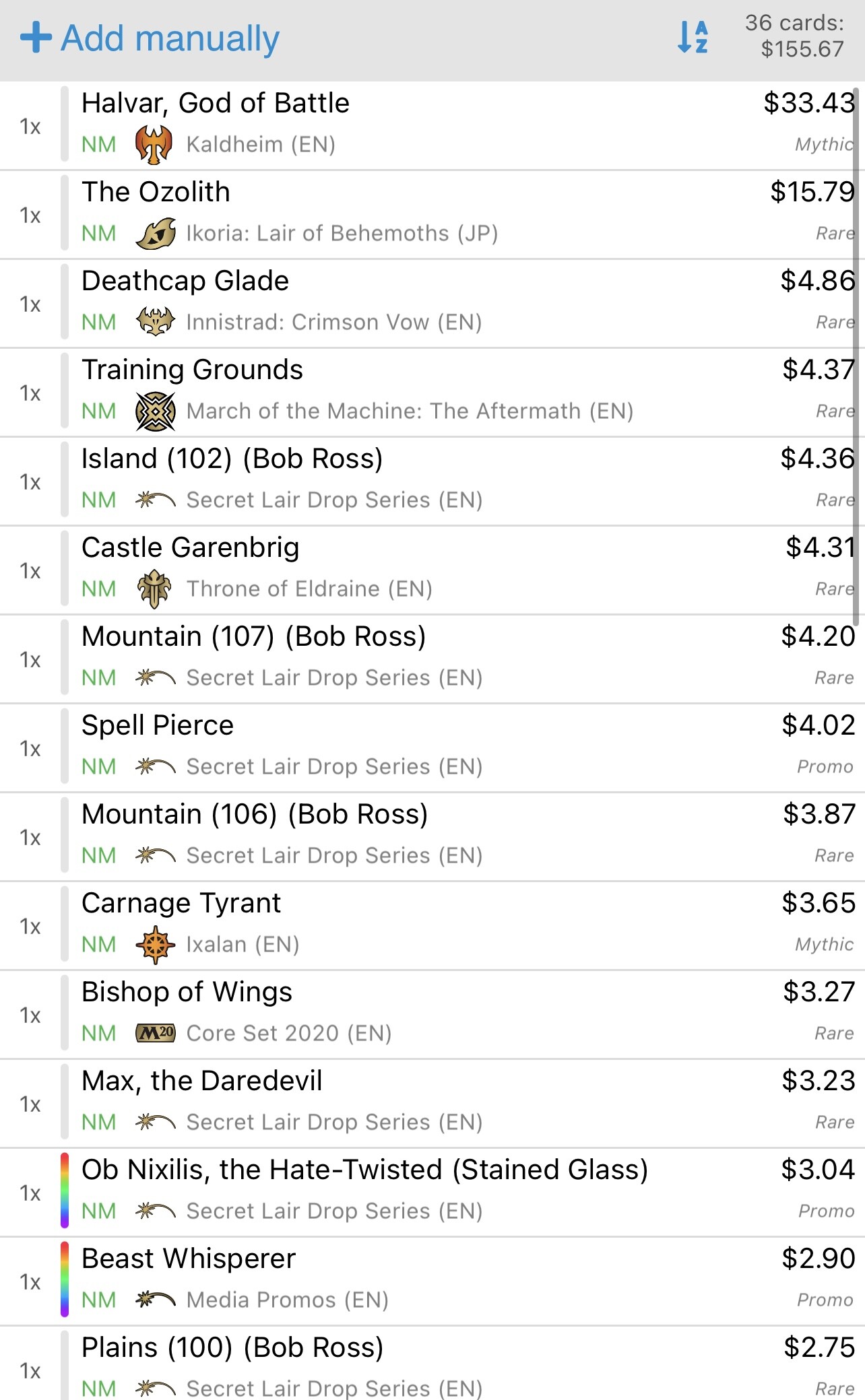View the Training Grounds entry
The height and width of the screenshot is (1400, 865).
433,393
